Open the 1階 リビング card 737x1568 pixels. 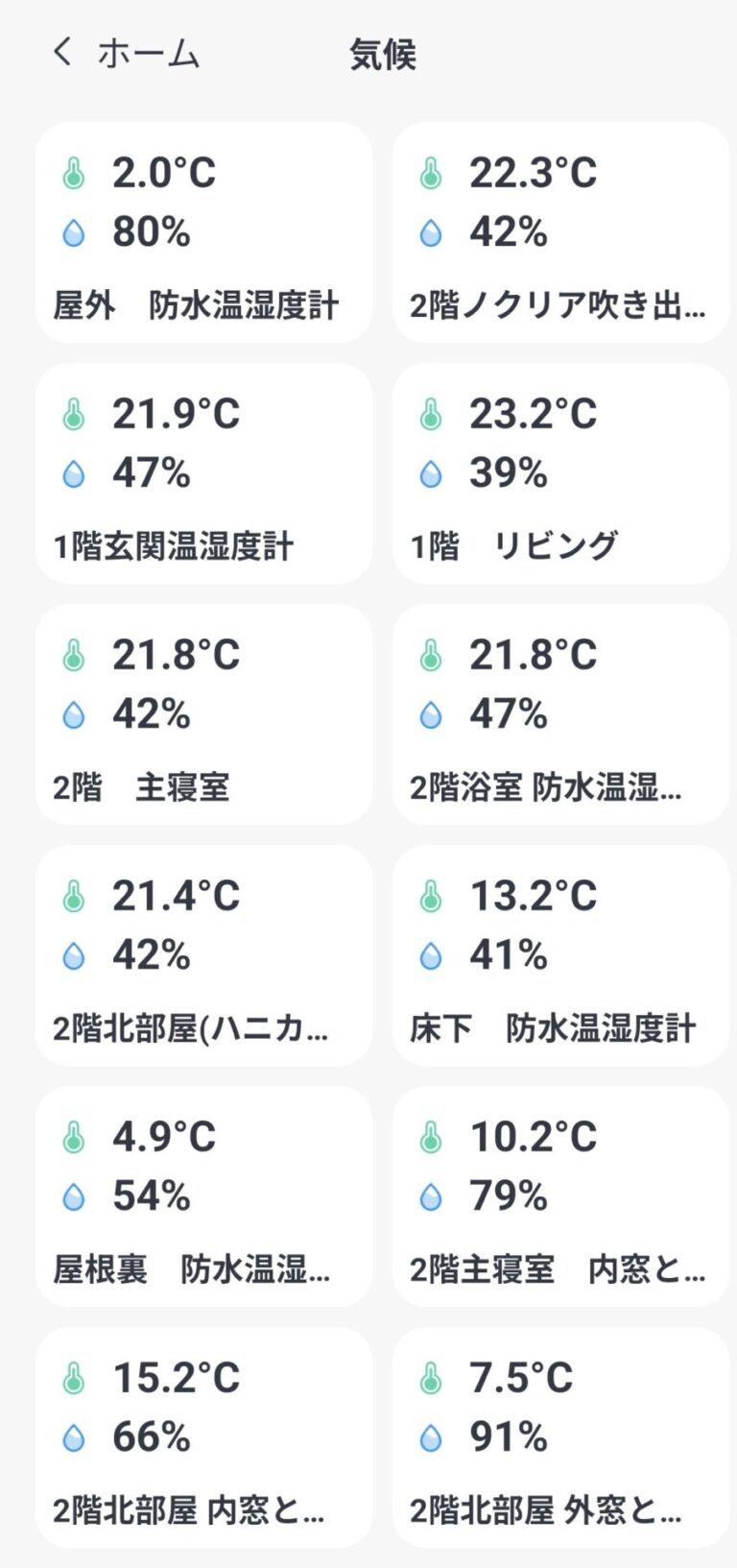click(560, 473)
